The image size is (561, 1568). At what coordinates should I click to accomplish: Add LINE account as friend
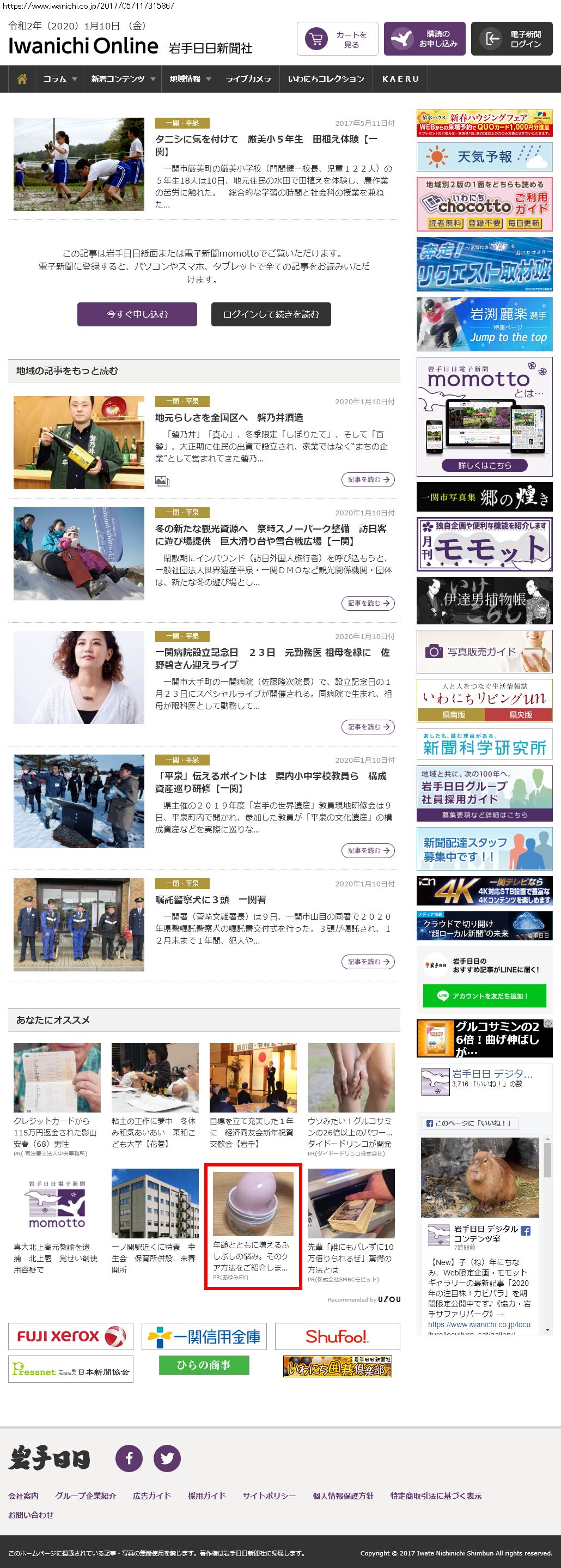pyautogui.click(x=484, y=996)
